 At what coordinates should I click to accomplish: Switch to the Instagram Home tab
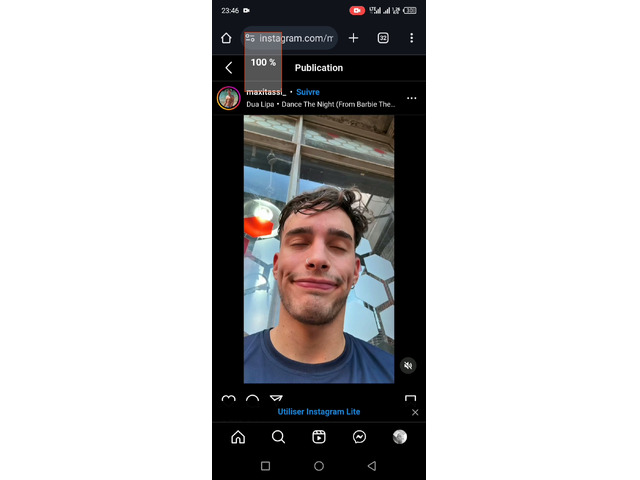[238, 437]
